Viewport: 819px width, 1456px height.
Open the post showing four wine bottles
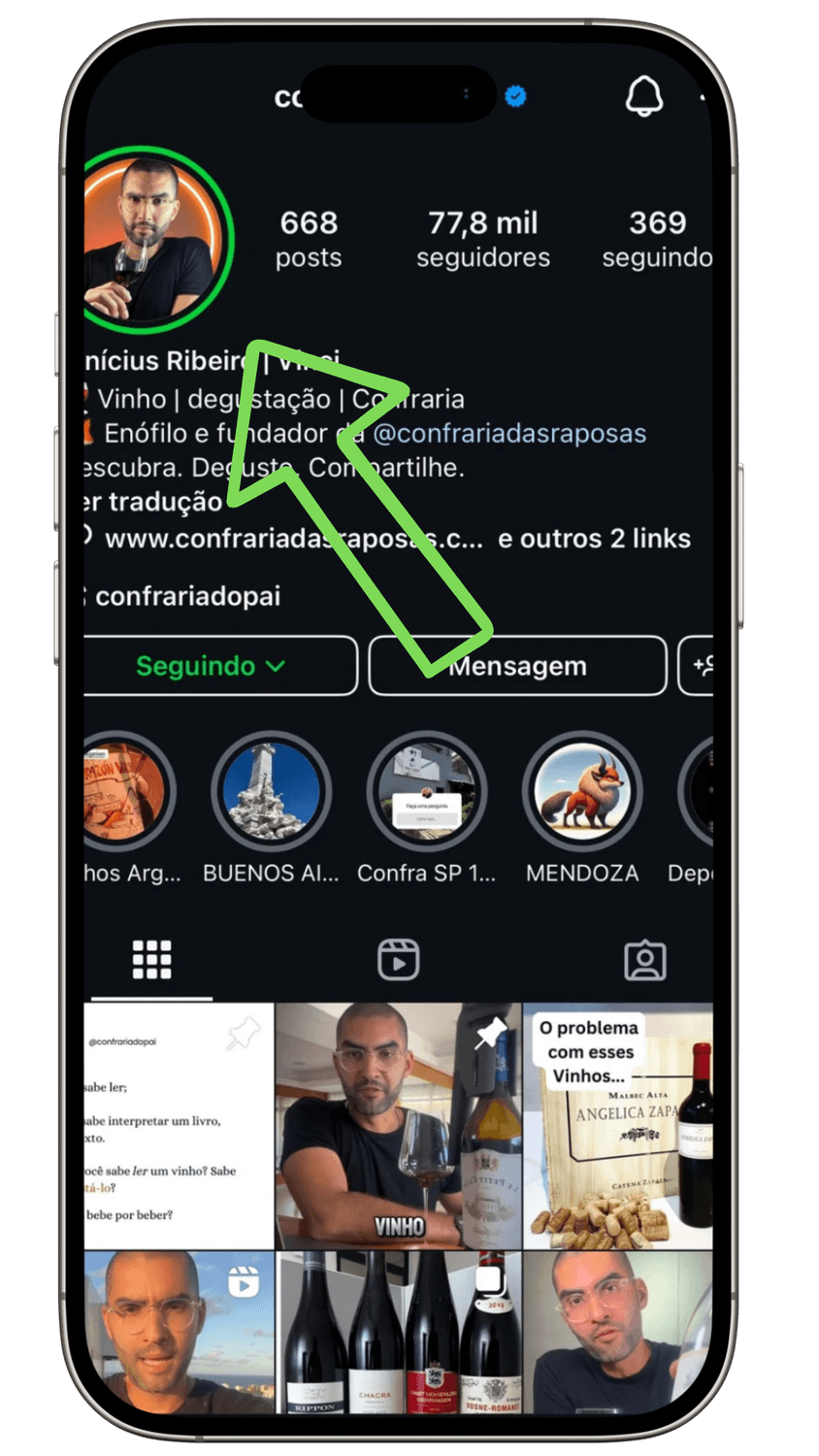point(398,1332)
